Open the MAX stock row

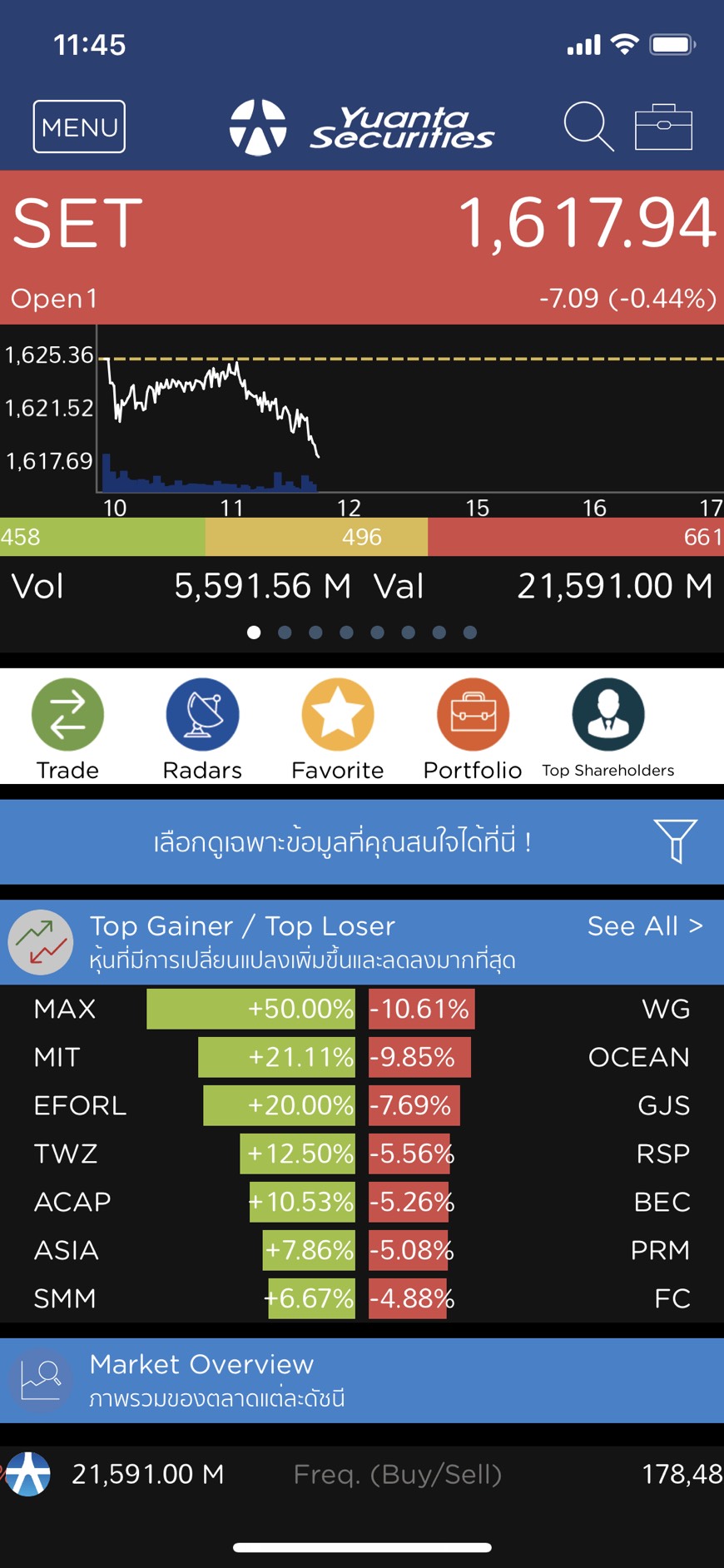[x=194, y=1009]
